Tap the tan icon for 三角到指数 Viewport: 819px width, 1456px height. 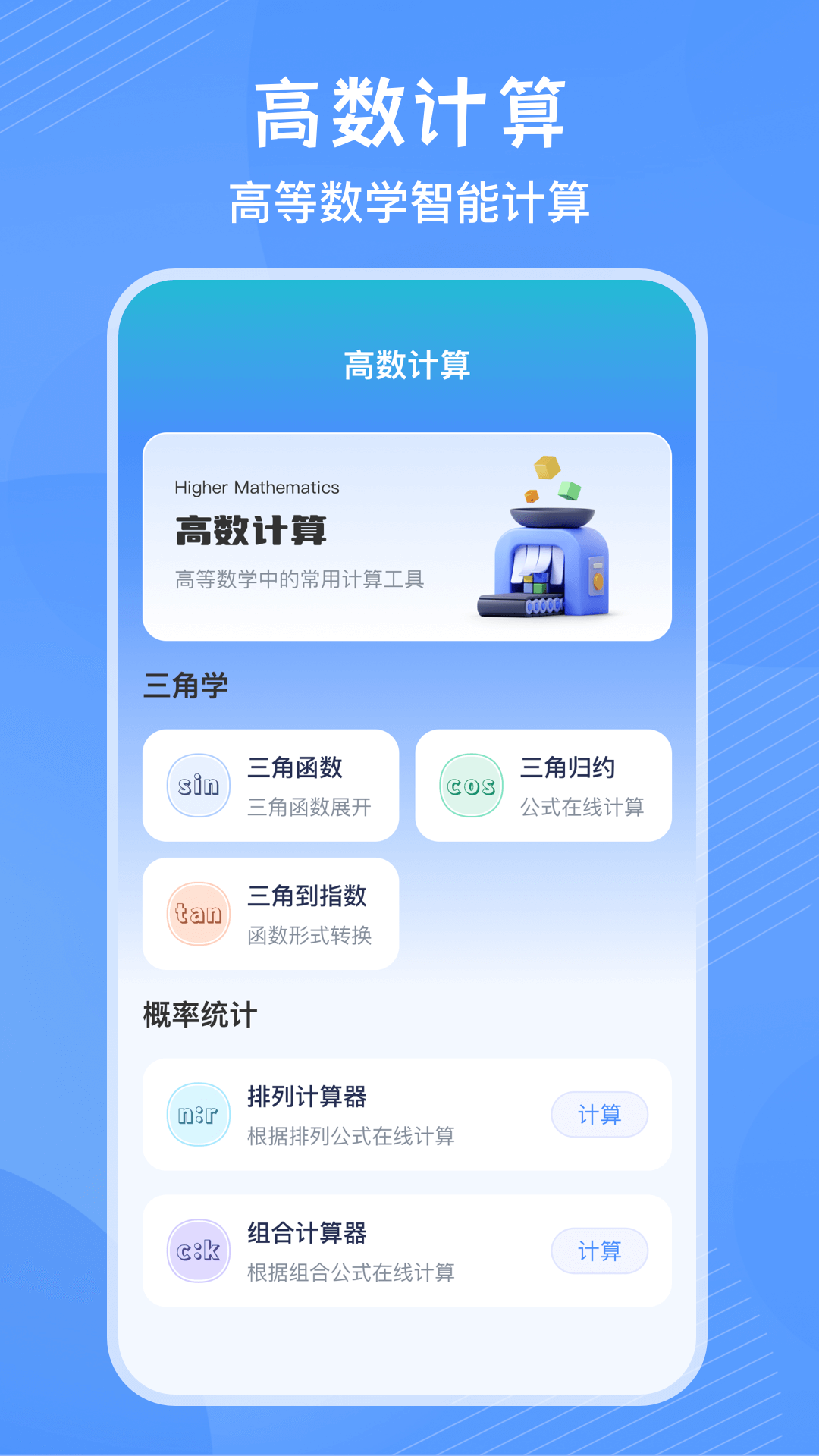point(198,915)
